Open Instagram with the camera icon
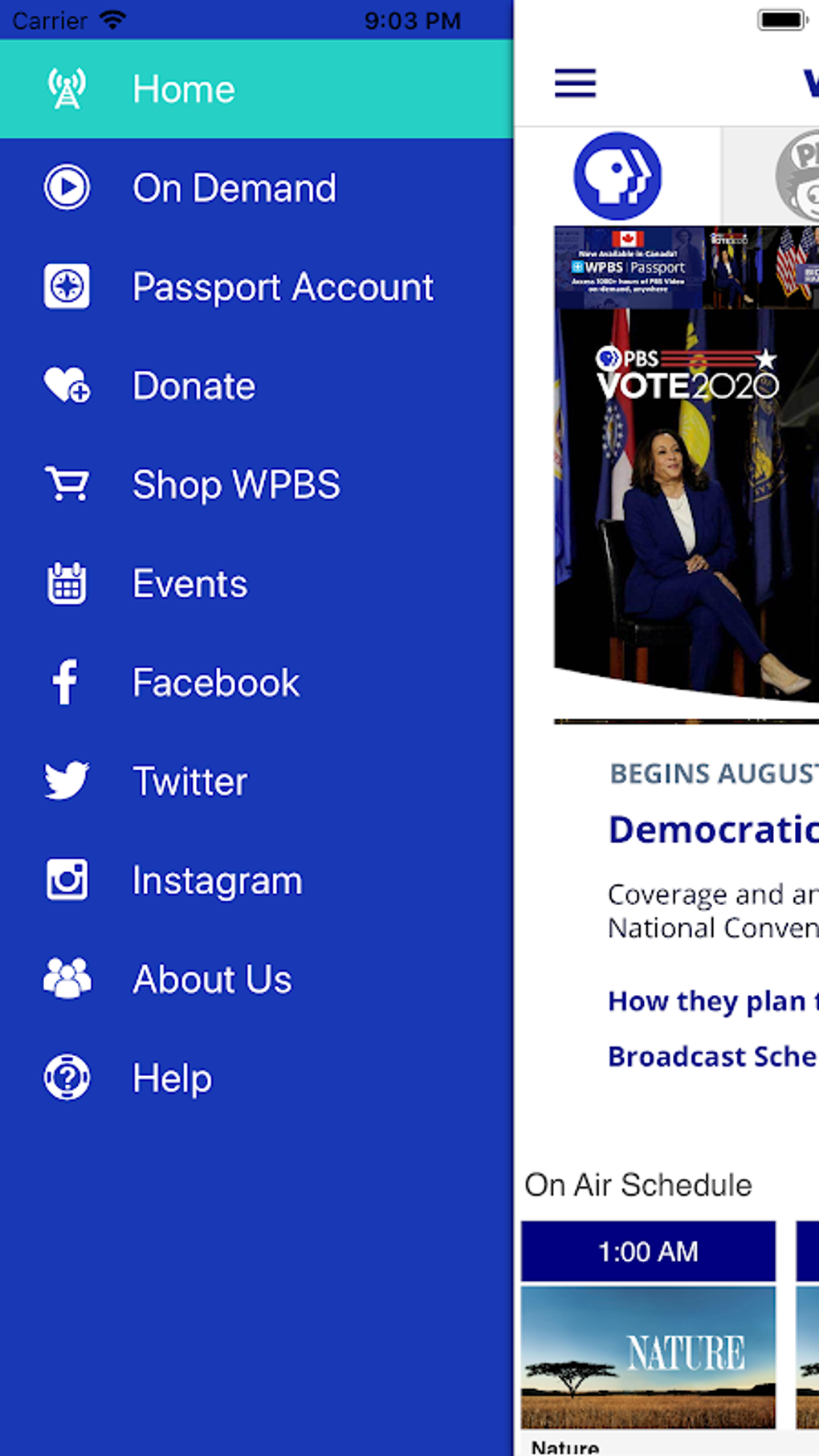 point(67,879)
